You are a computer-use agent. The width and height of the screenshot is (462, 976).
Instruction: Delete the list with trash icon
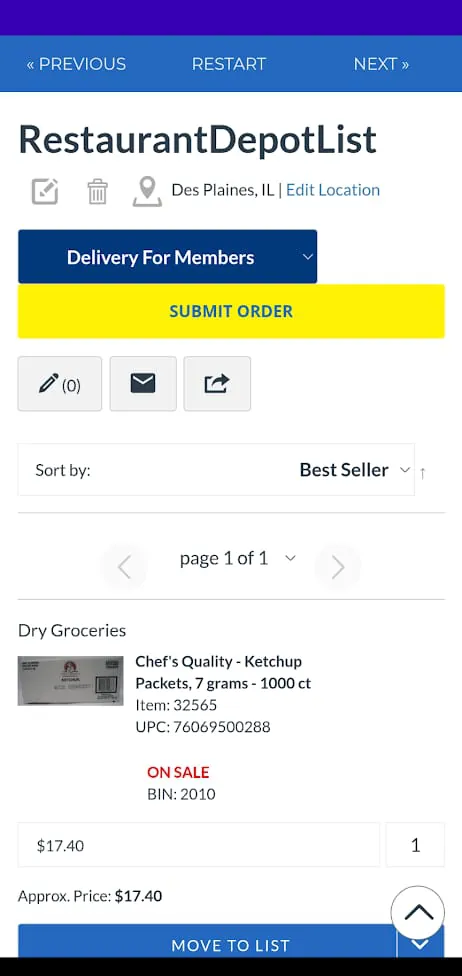click(97, 191)
